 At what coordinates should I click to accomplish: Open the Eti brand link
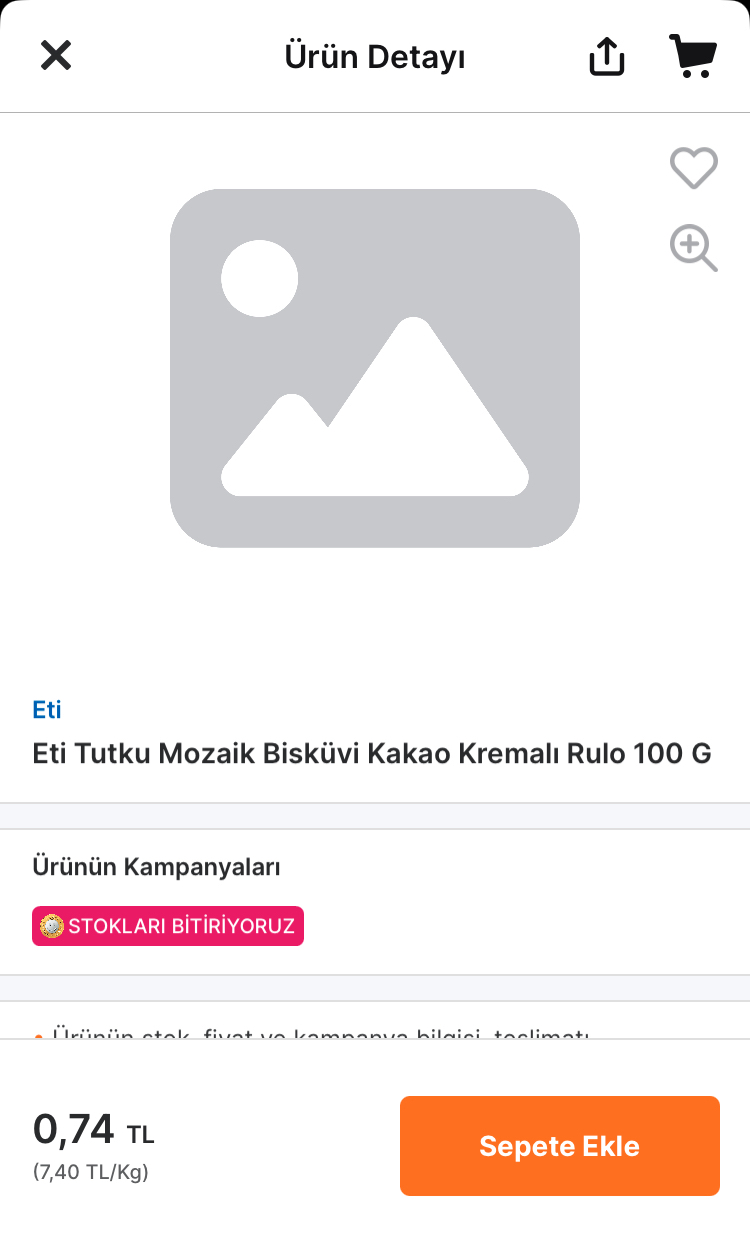(47, 710)
